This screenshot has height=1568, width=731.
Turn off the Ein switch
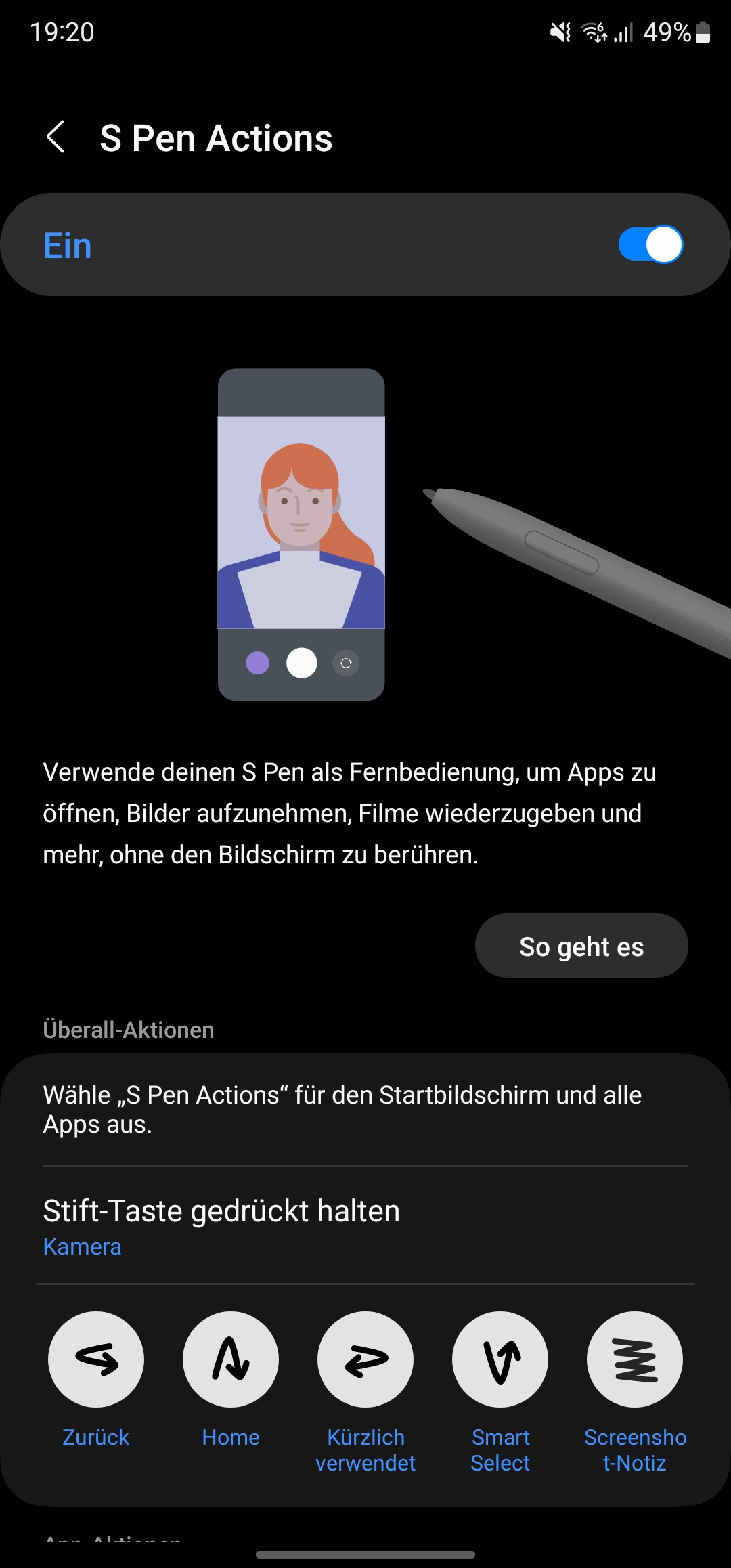click(x=650, y=244)
